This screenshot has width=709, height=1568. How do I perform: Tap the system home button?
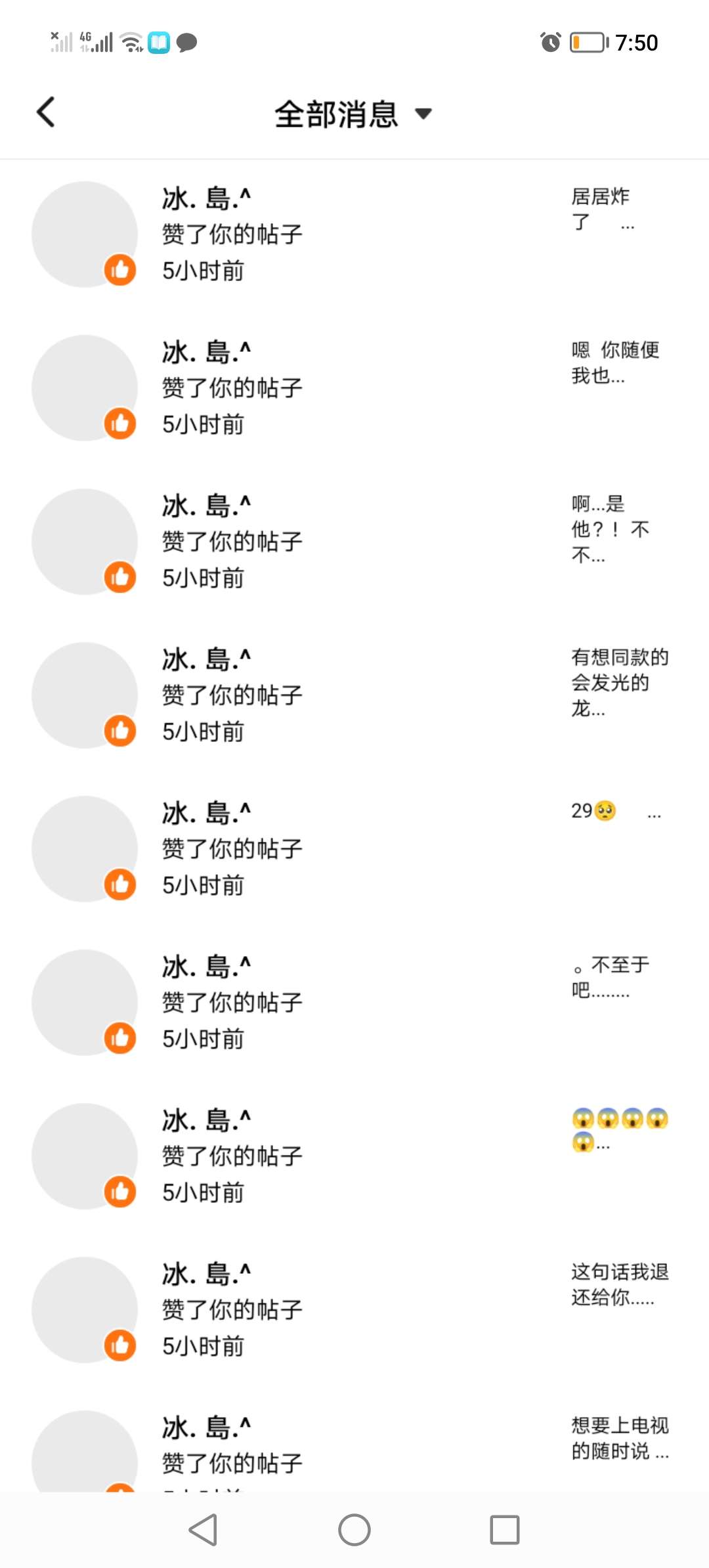(x=354, y=1530)
